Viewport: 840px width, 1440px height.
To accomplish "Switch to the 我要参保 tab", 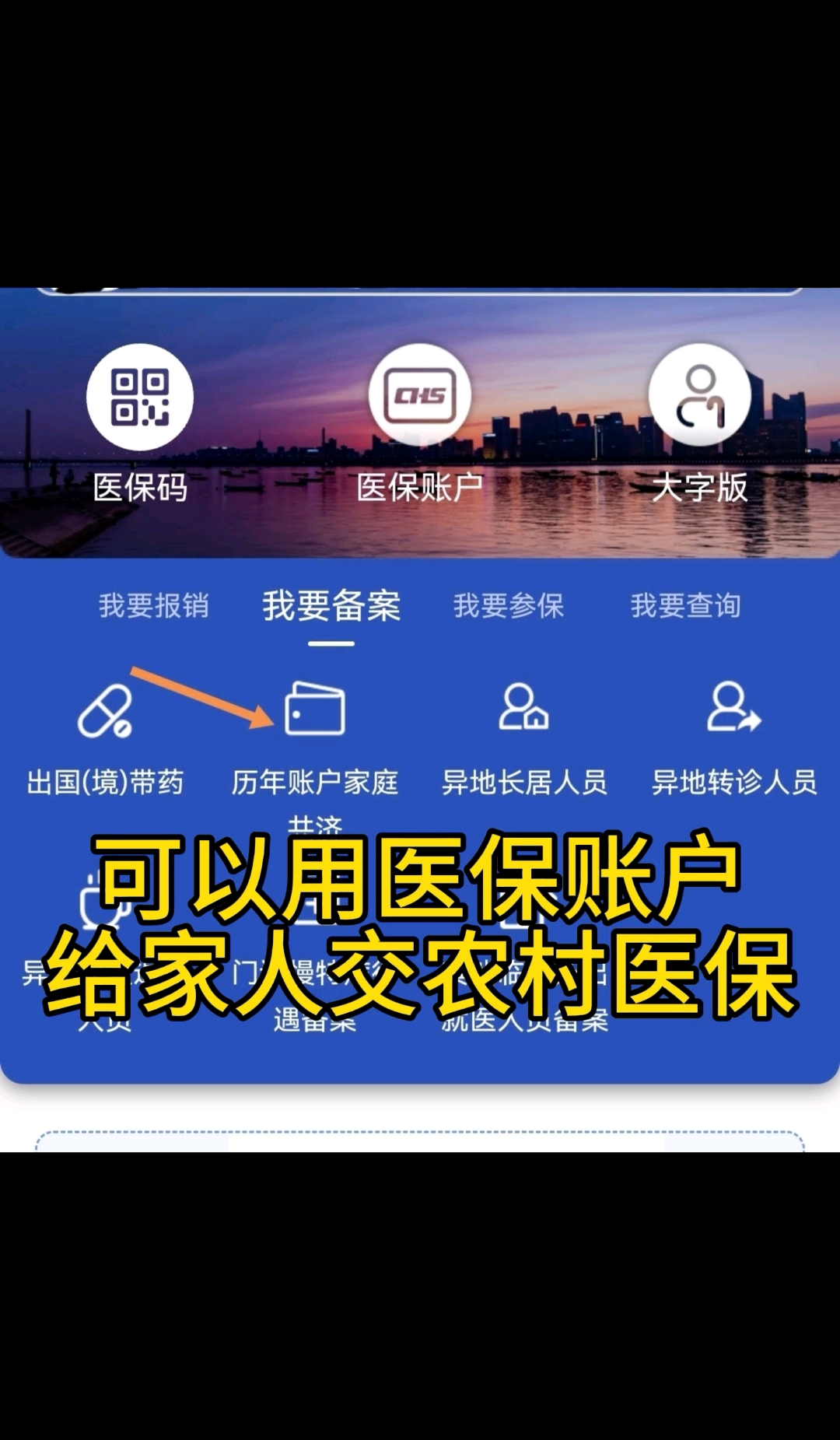I will click(509, 608).
